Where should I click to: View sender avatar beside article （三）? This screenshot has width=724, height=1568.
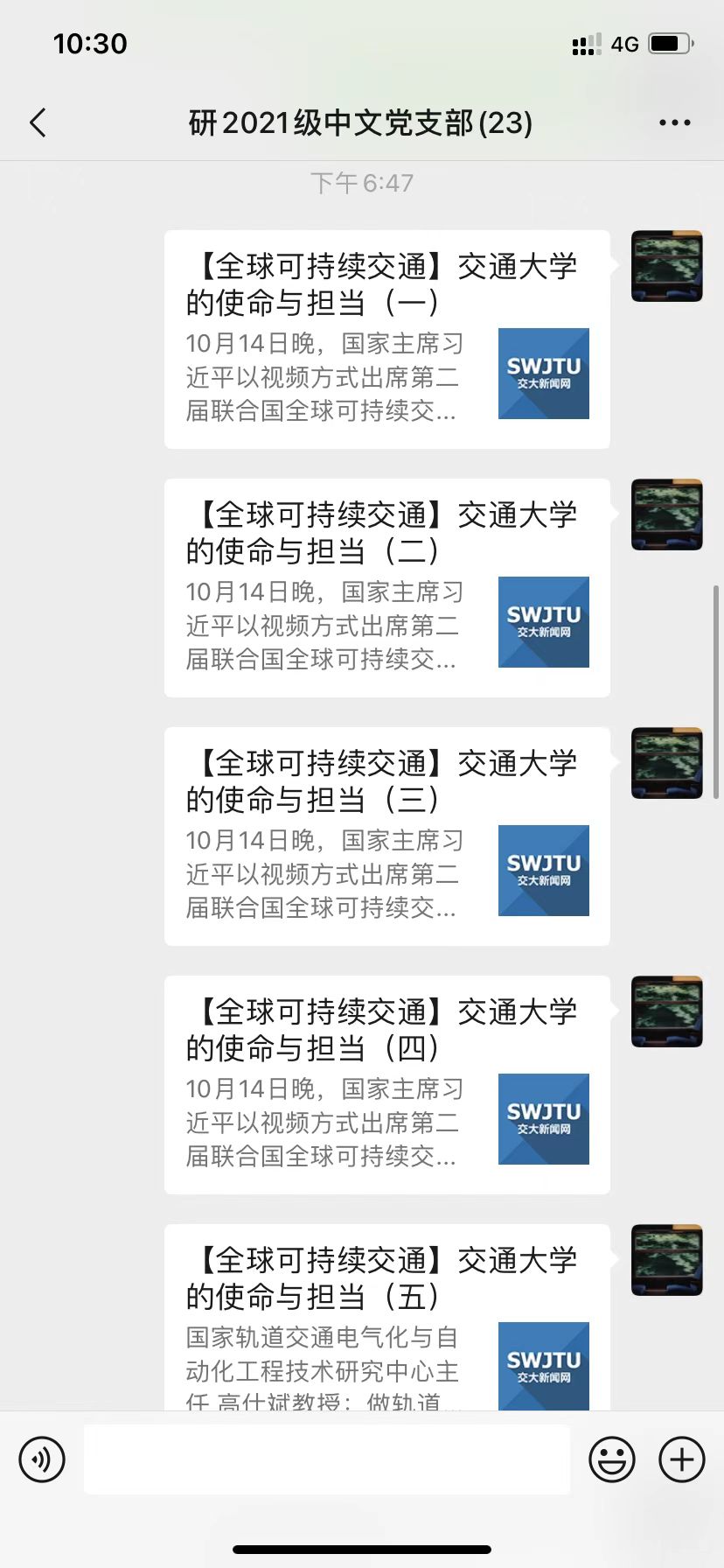coord(667,763)
